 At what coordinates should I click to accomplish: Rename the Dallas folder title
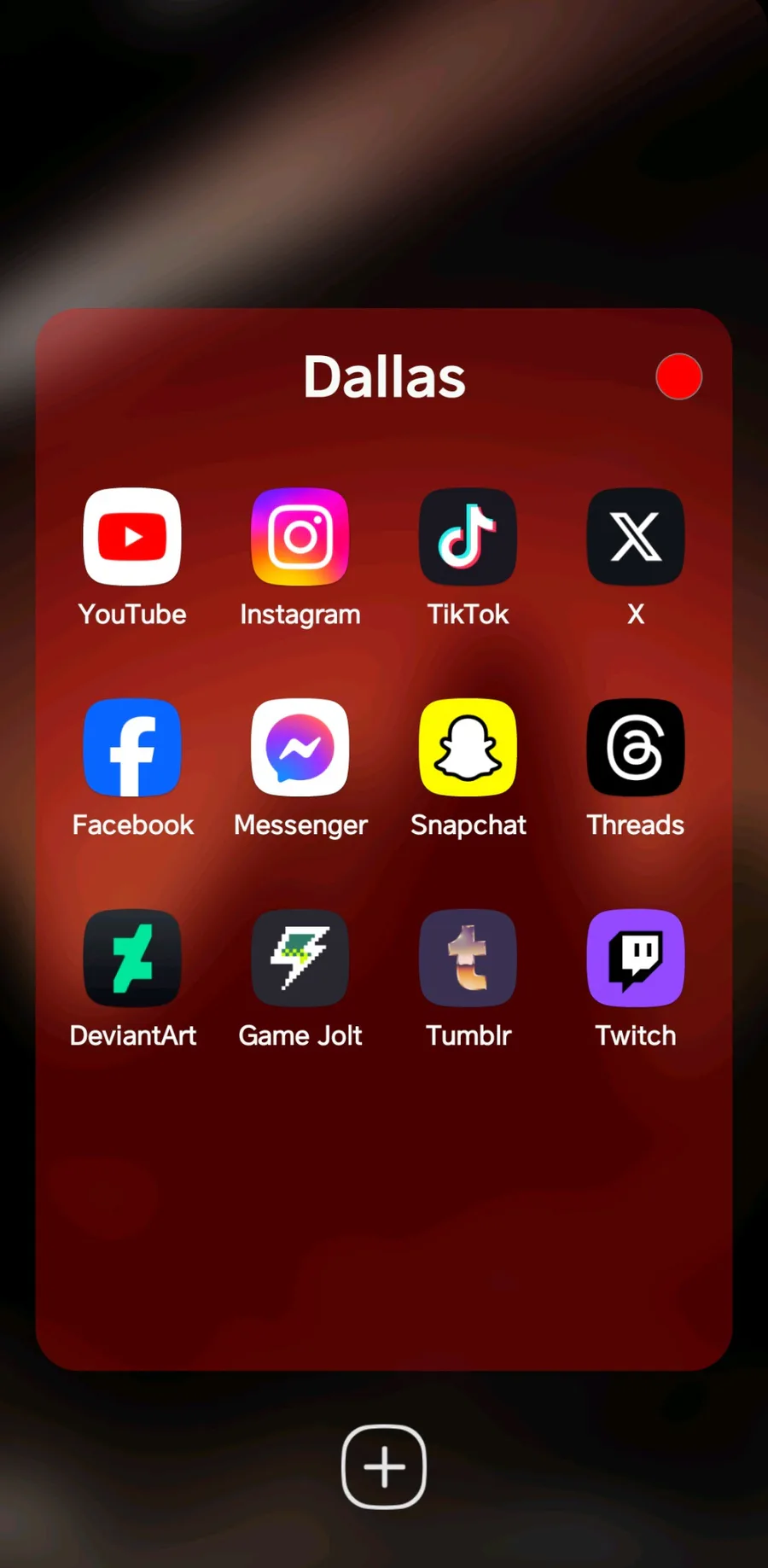point(385,376)
